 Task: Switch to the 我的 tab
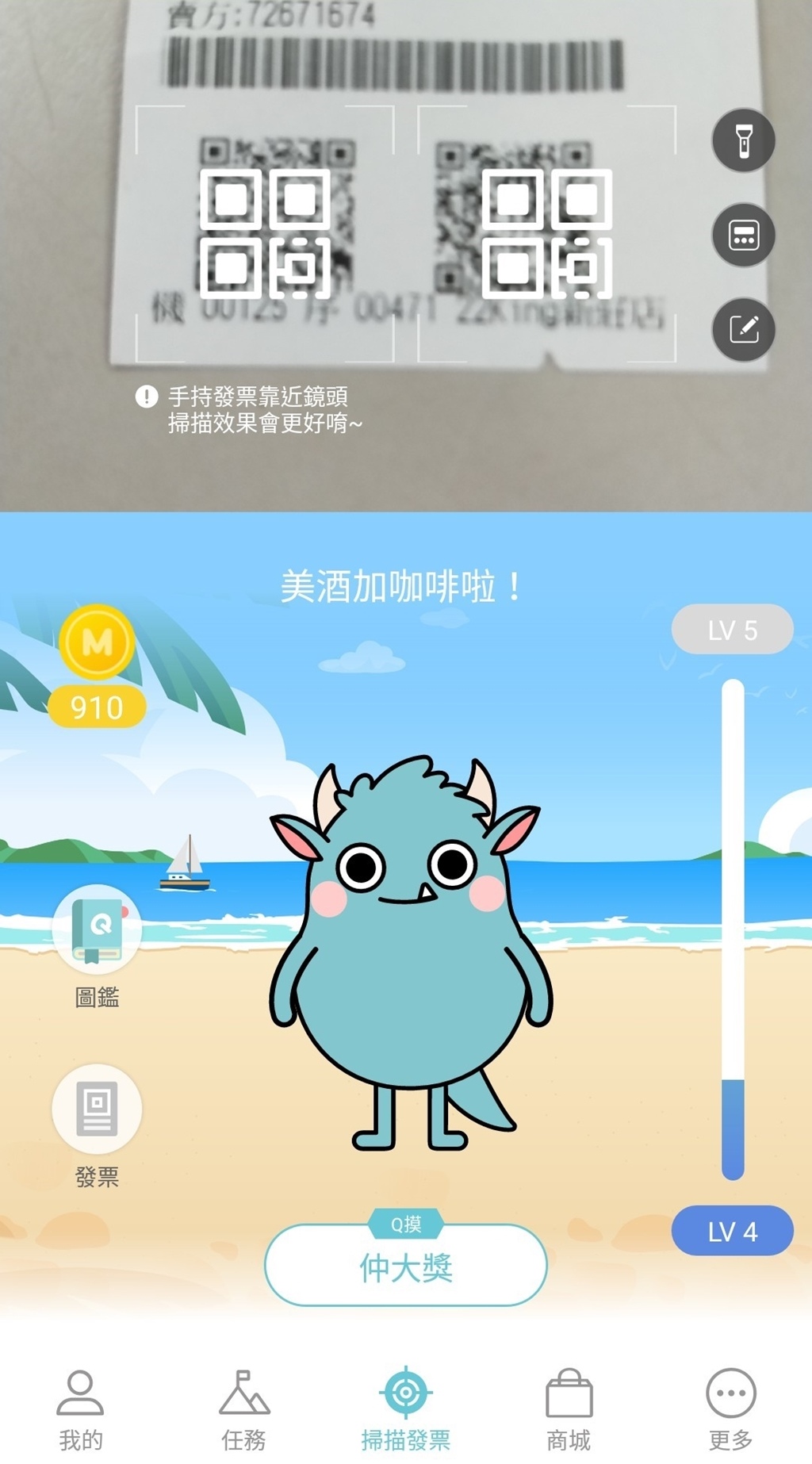point(80,1409)
